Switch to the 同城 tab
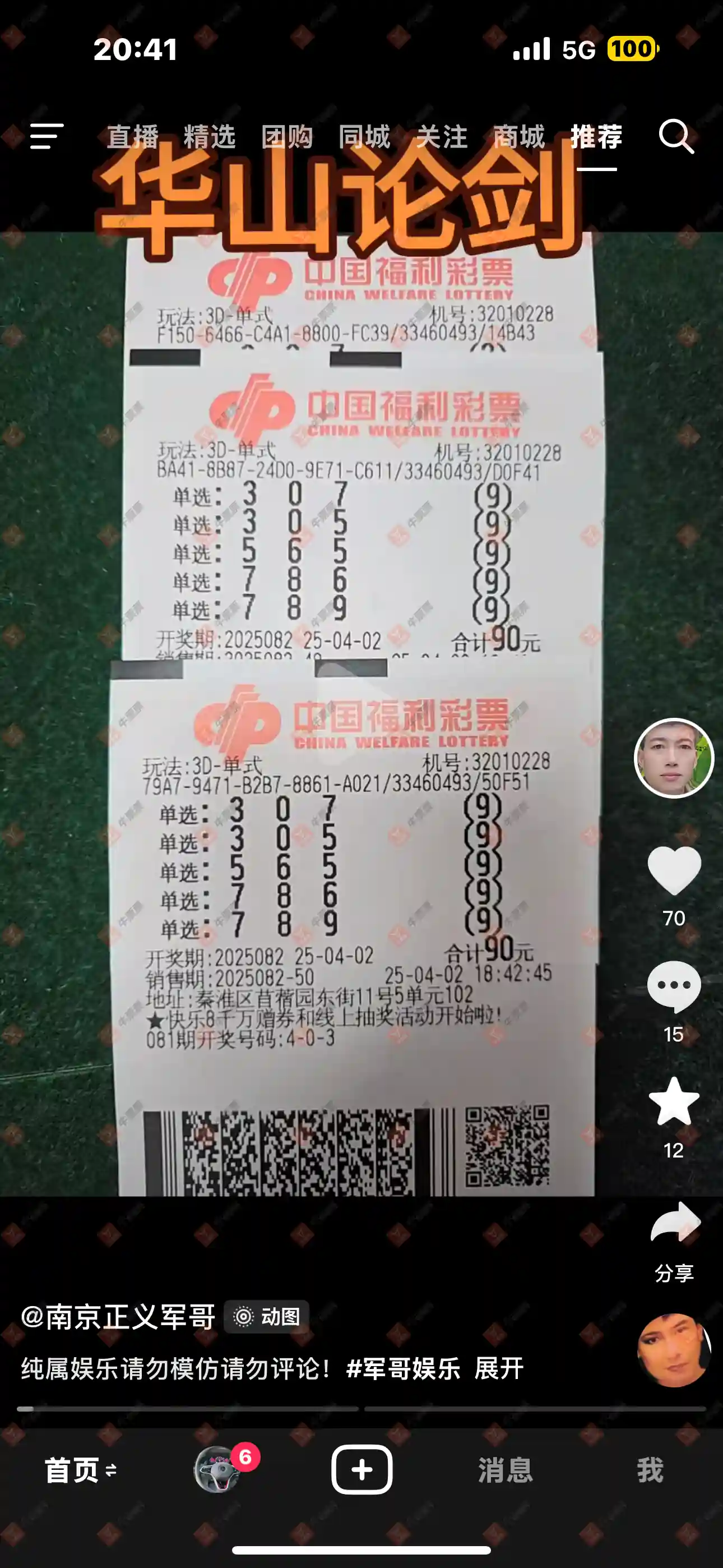This screenshot has height=1568, width=723. tap(364, 136)
